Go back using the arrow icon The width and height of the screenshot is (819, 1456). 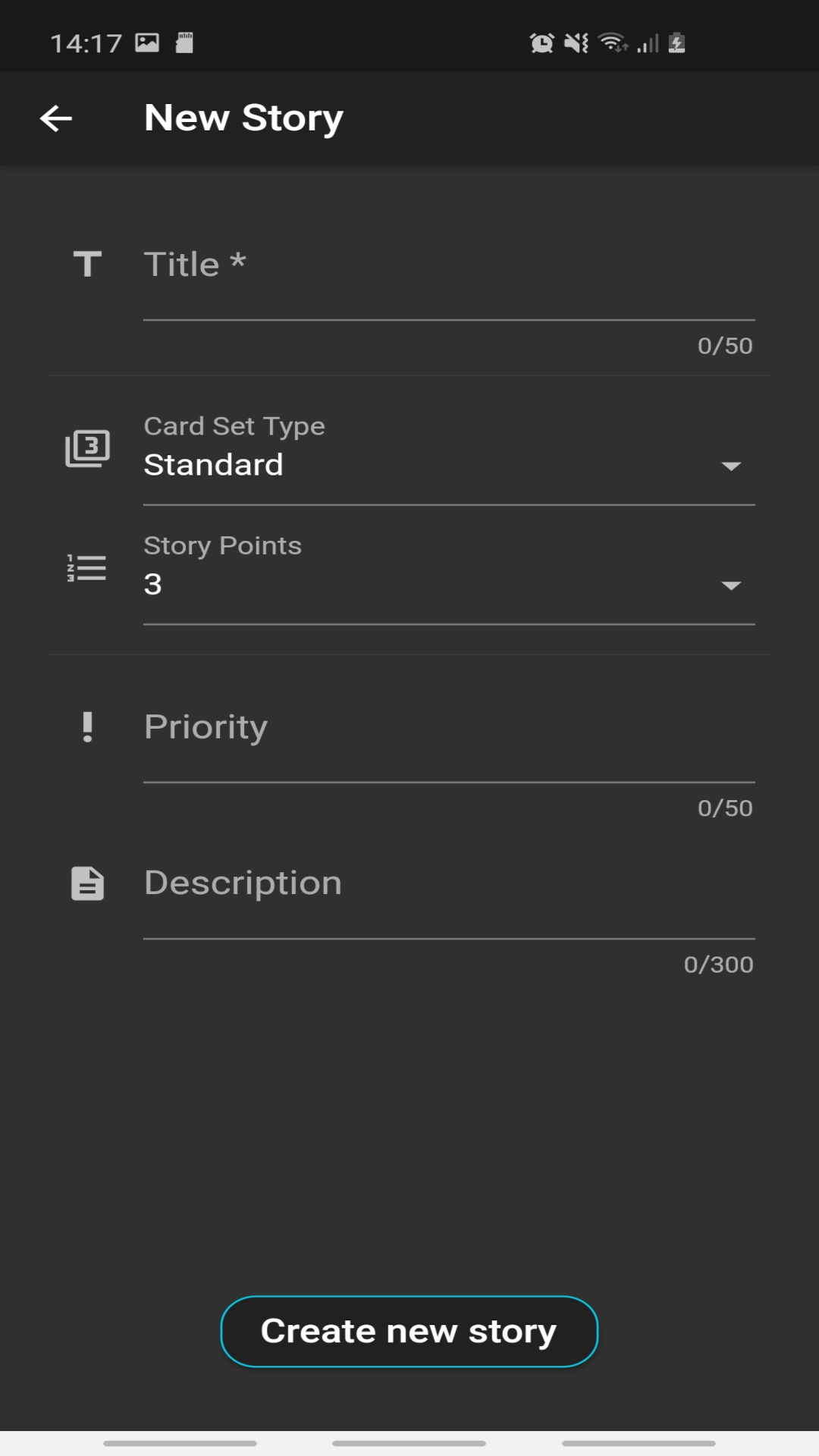point(56,118)
